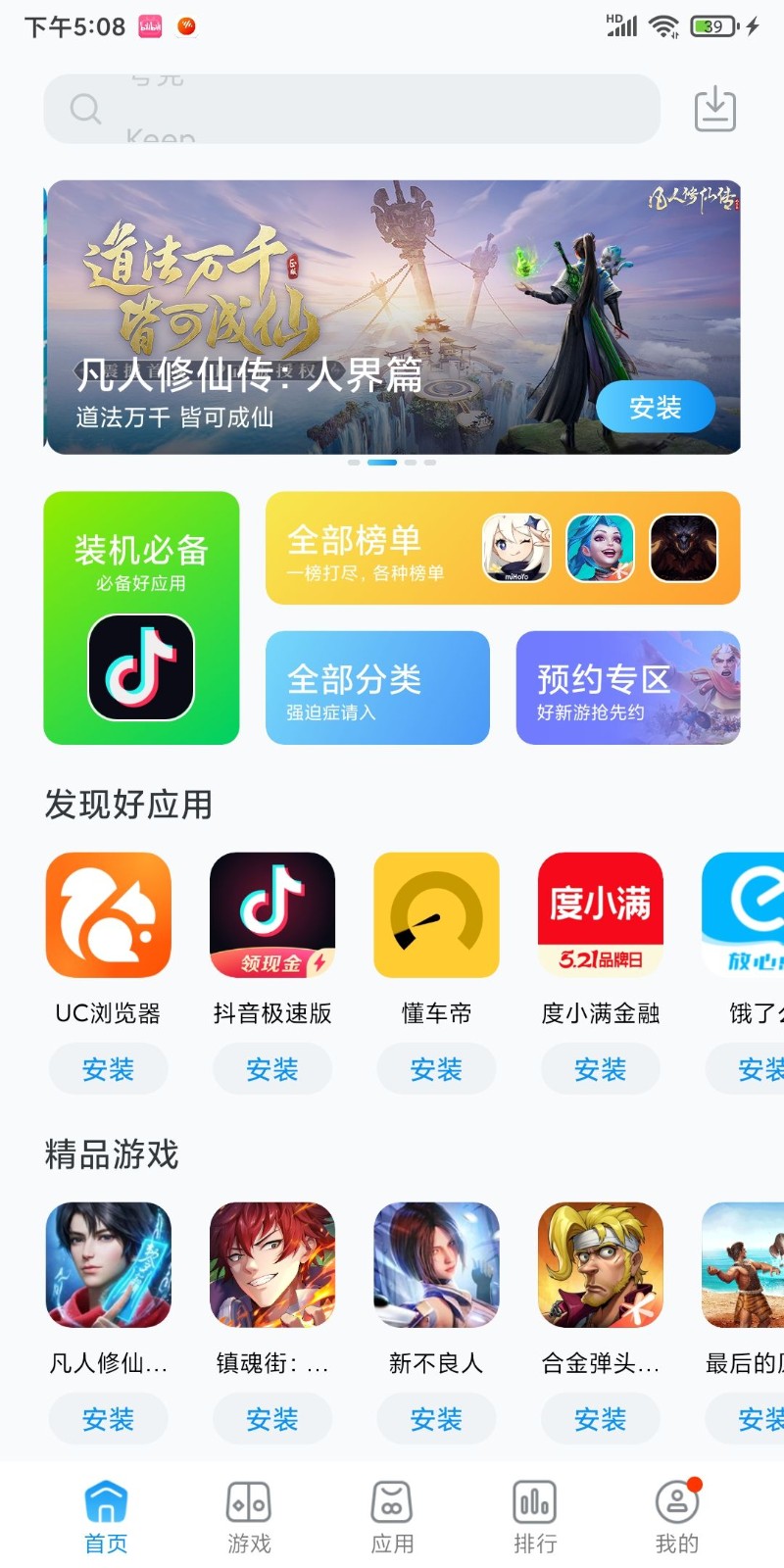This screenshot has width=784, height=1568.
Task: Install 凡人修仙传 from the banner
Action: [655, 407]
